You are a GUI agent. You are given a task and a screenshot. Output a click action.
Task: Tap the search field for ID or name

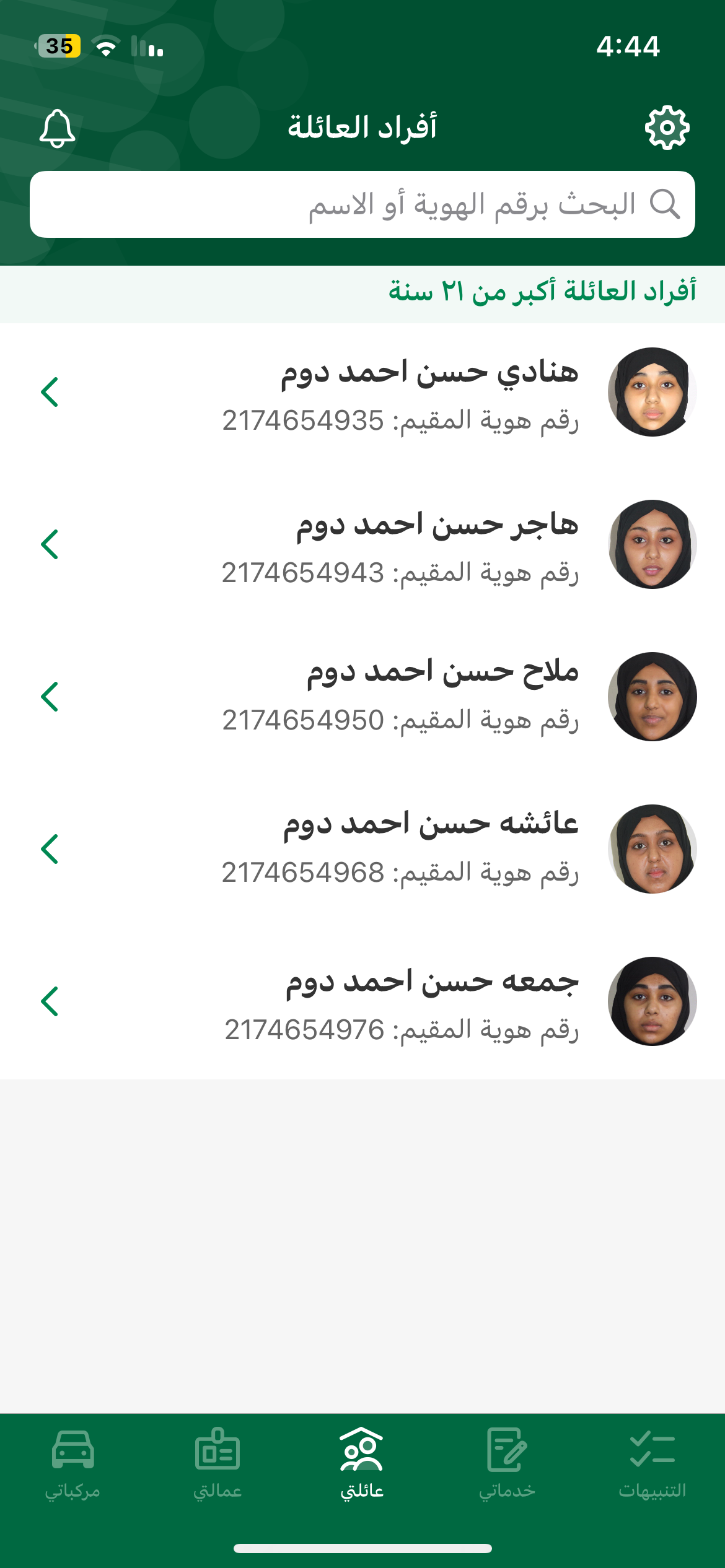362,204
